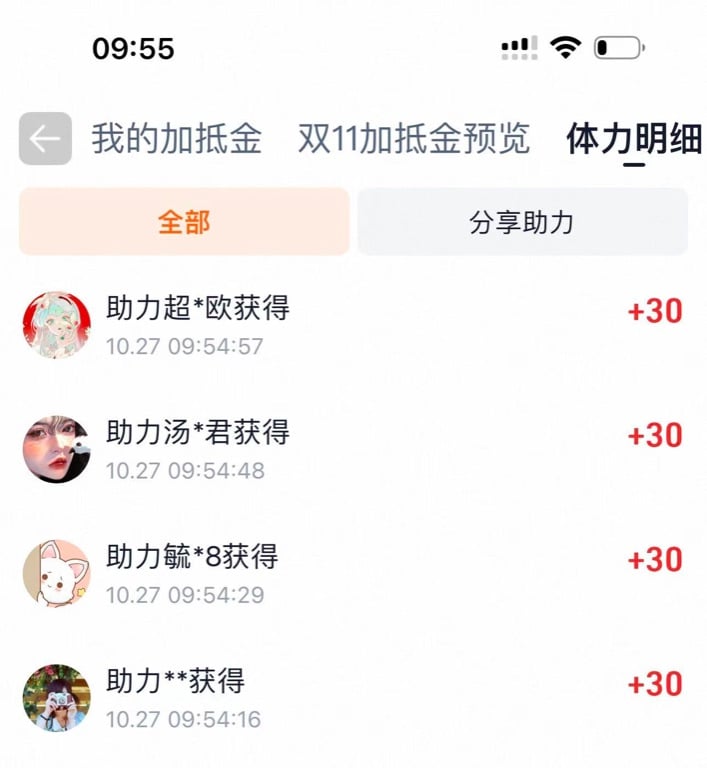Filter by 分享助力

[x=522, y=221]
